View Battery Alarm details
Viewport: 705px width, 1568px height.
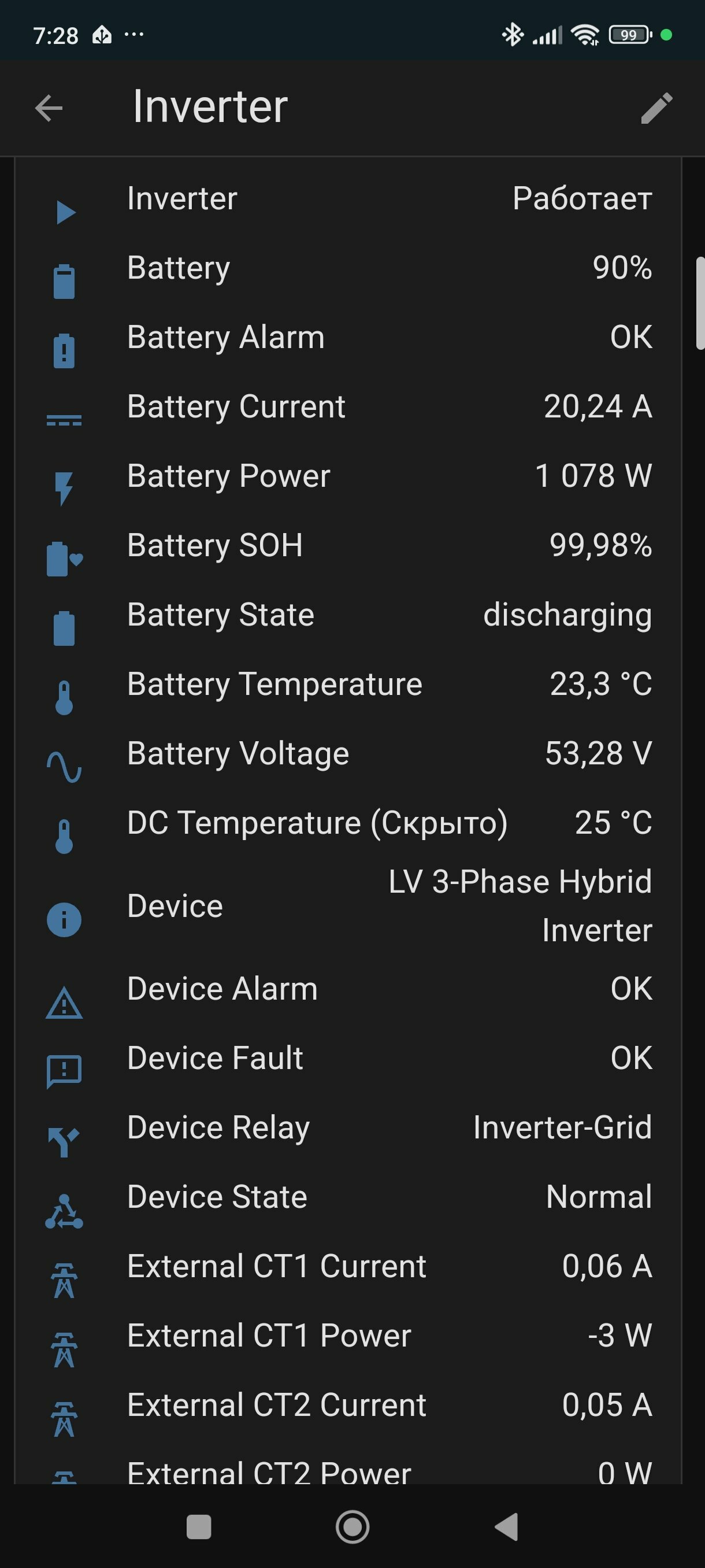point(348,338)
